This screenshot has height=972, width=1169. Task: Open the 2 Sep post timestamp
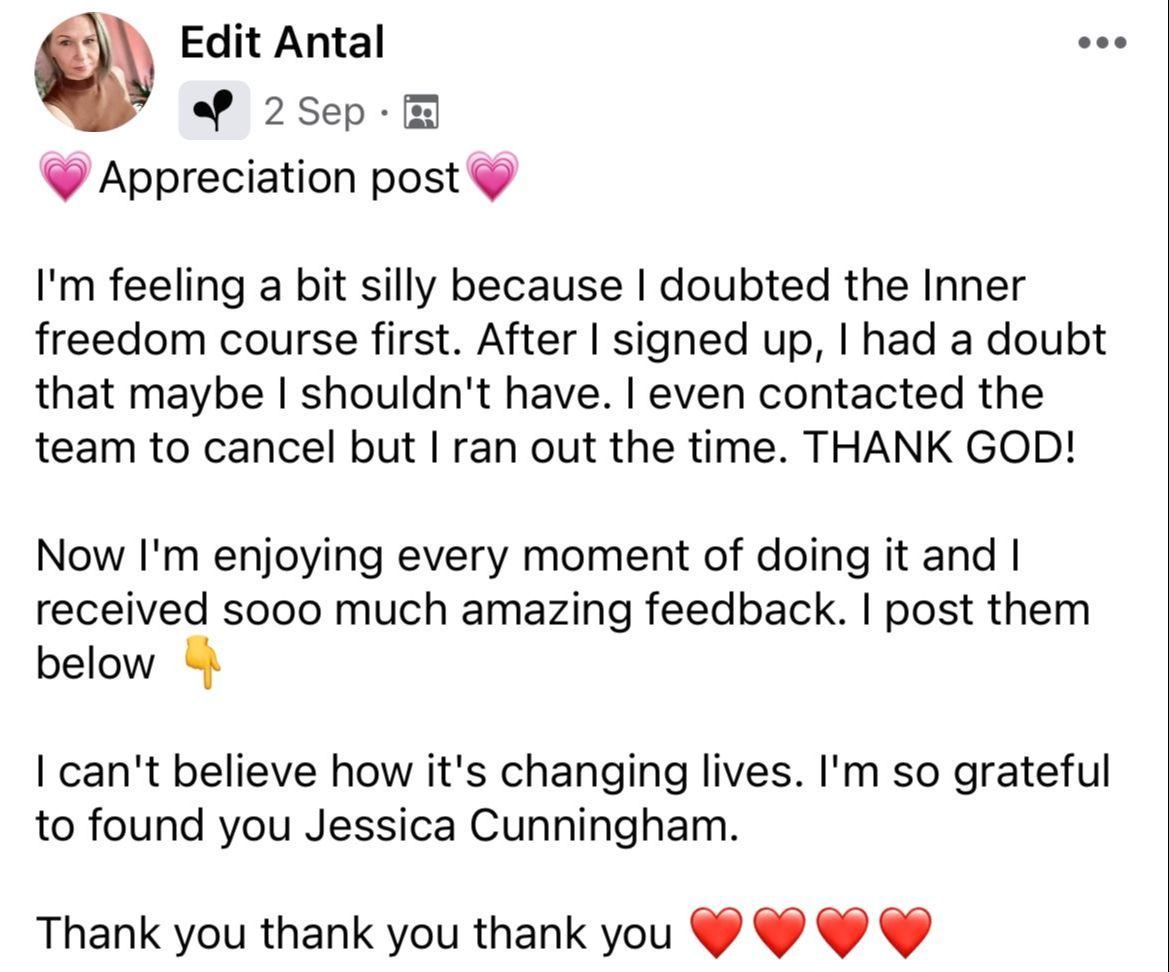(x=314, y=112)
